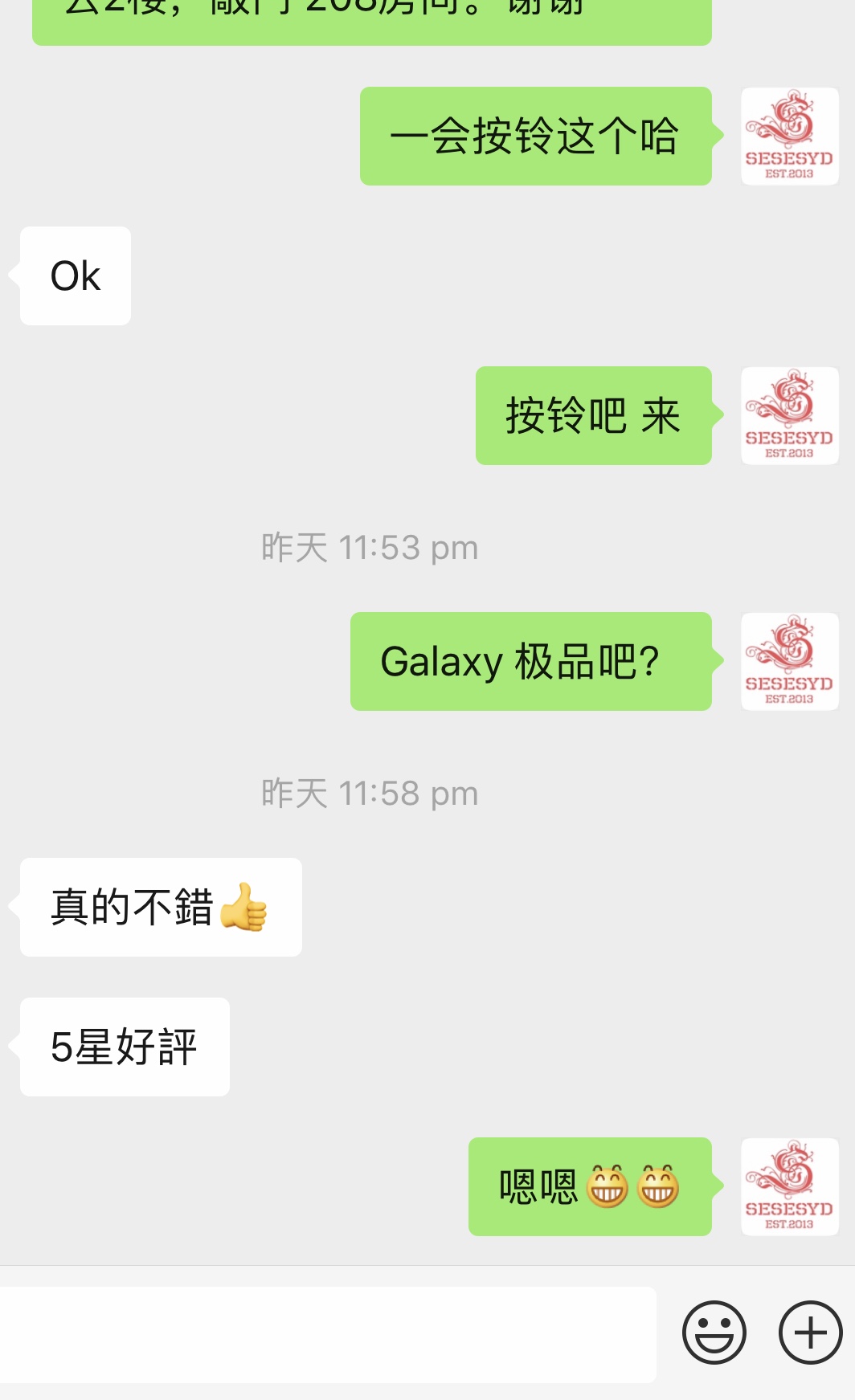The height and width of the screenshot is (1400, 855).
Task: Open the plus attachments menu
Action: coord(810,1333)
